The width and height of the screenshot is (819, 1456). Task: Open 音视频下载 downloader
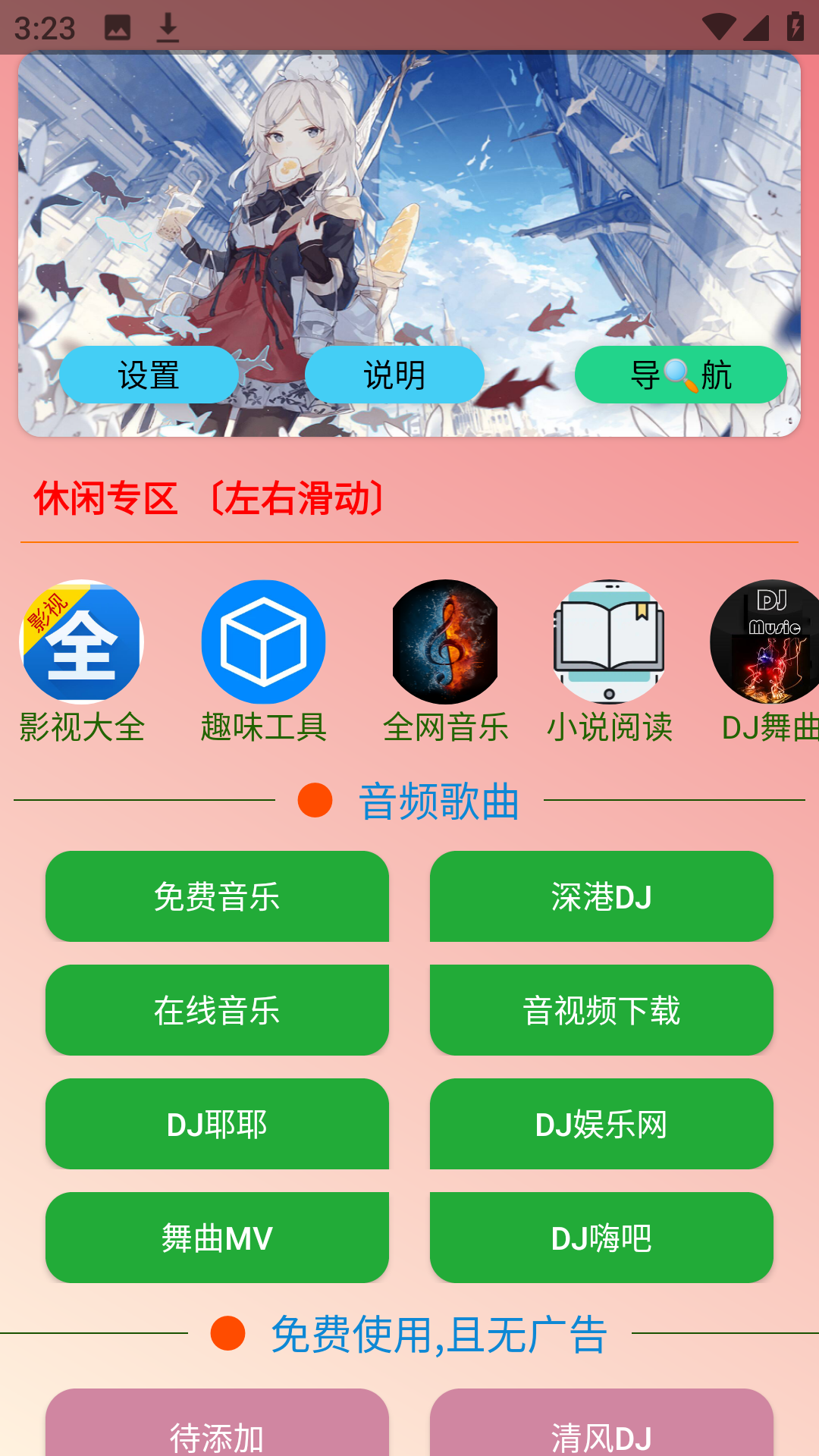click(x=601, y=1010)
